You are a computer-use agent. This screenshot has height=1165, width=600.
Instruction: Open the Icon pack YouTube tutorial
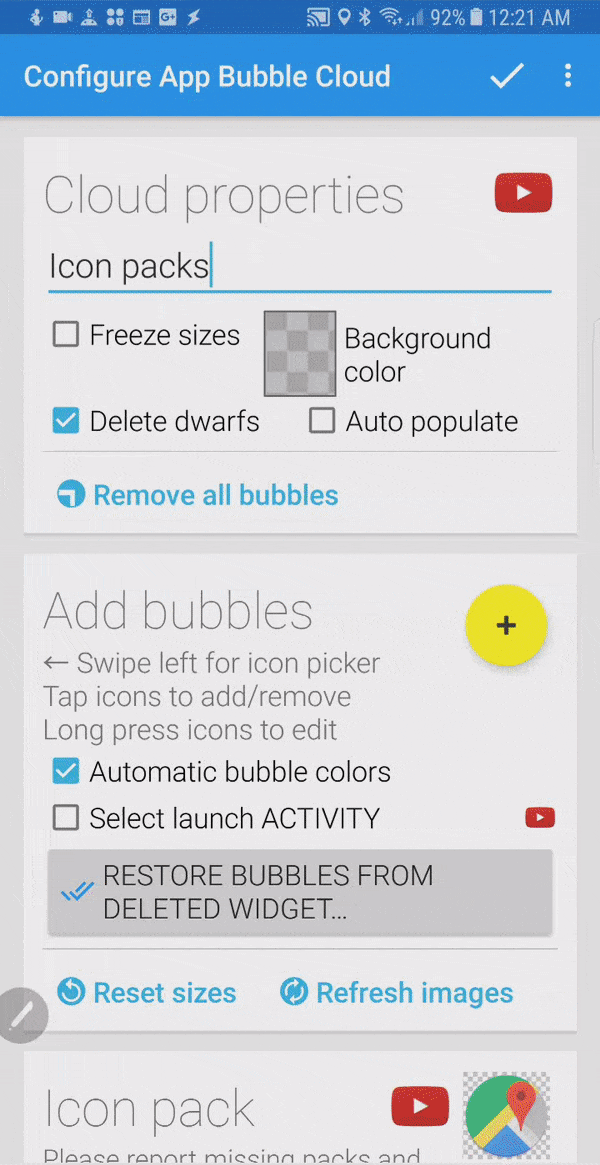pyautogui.click(x=420, y=1107)
